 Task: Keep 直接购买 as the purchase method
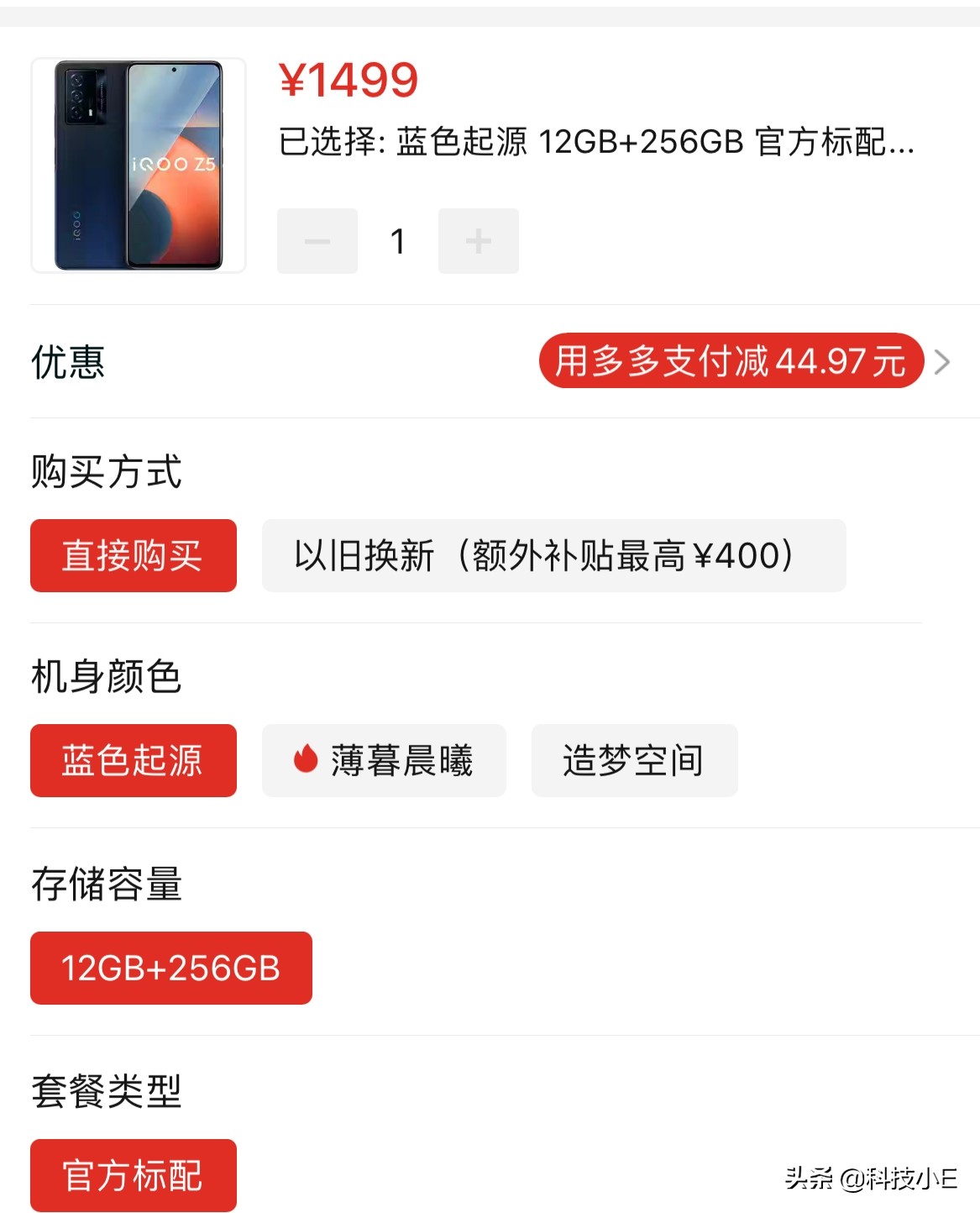click(x=134, y=556)
